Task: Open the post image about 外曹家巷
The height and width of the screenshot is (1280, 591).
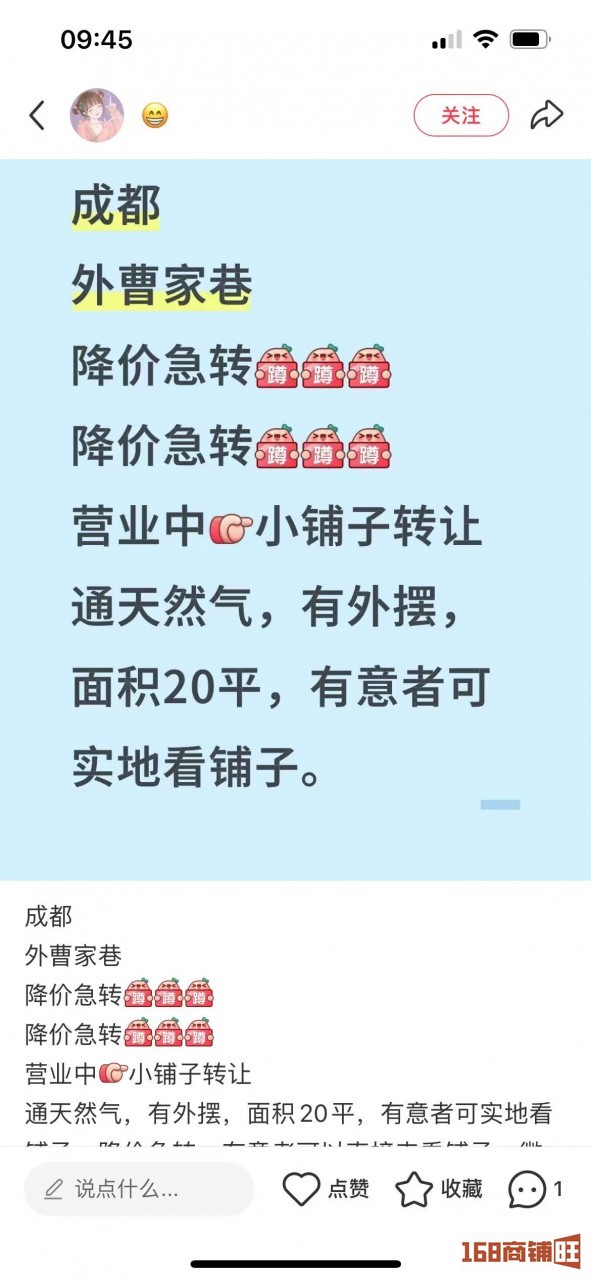Action: (x=295, y=519)
